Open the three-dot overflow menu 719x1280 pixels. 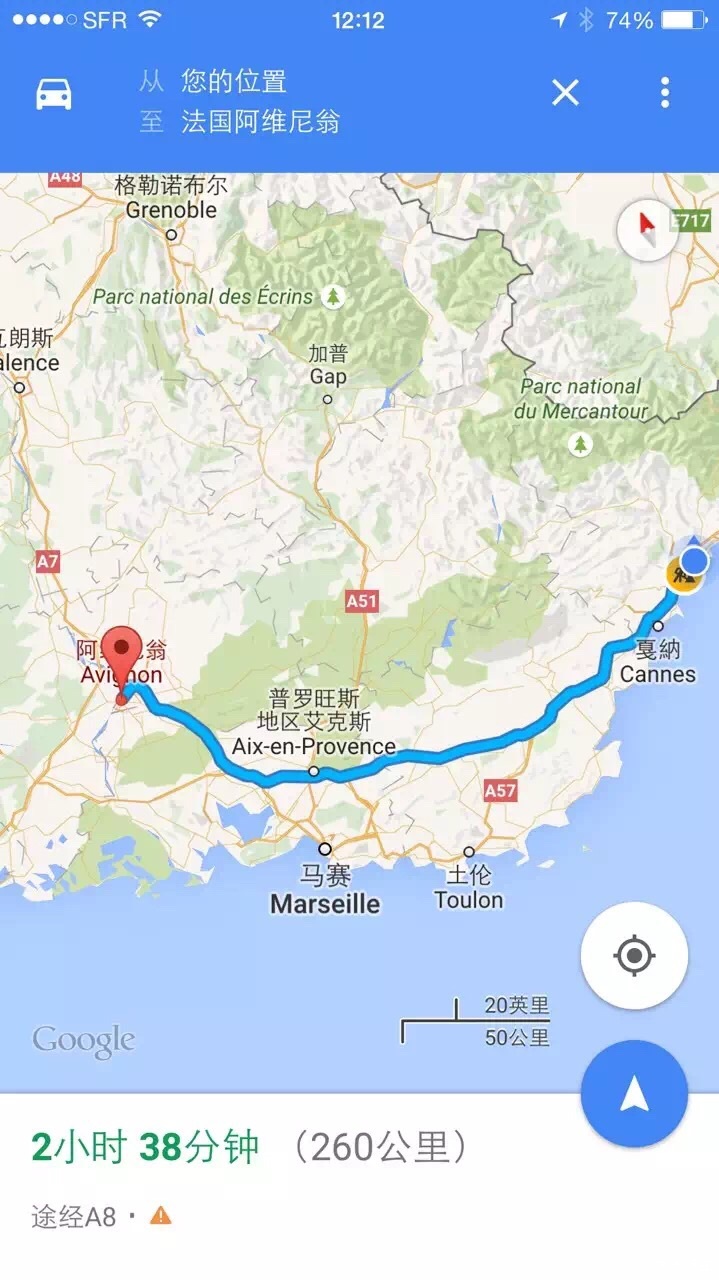coord(664,93)
